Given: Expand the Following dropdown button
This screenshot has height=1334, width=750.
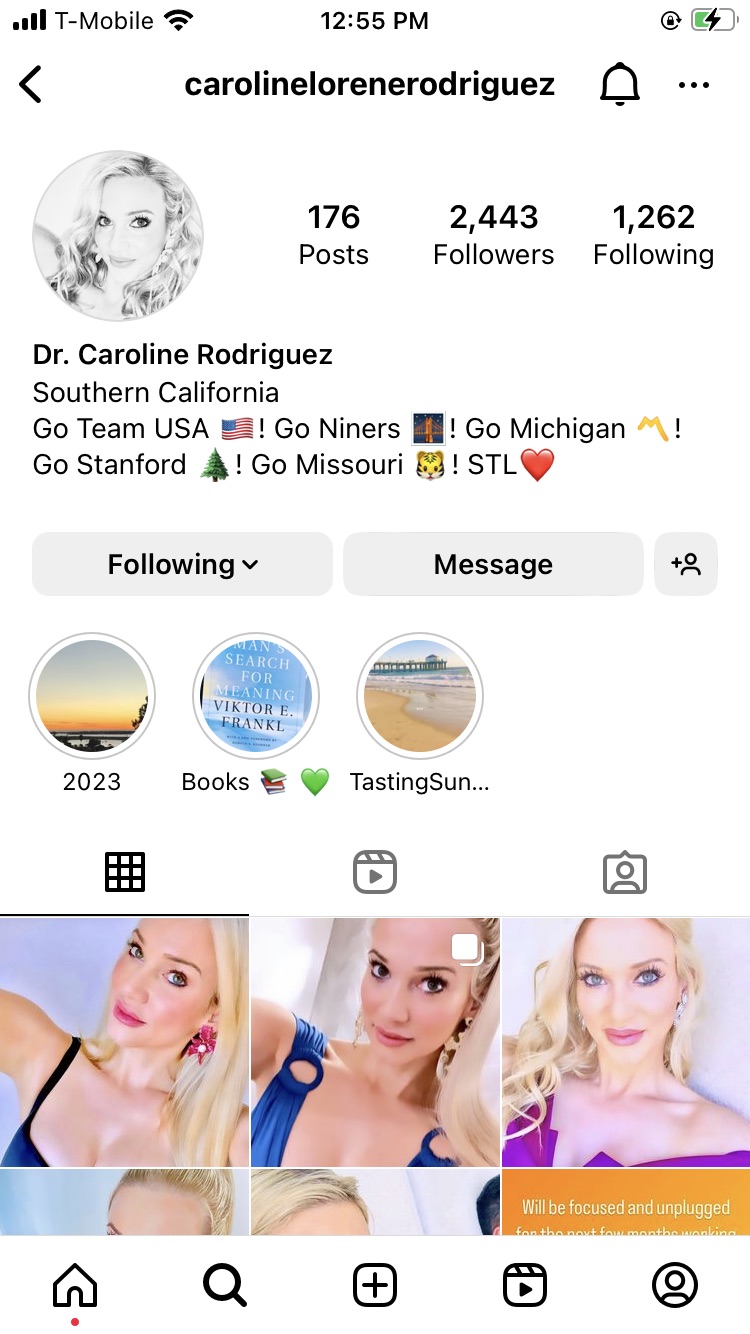Looking at the screenshot, I should click(x=183, y=564).
